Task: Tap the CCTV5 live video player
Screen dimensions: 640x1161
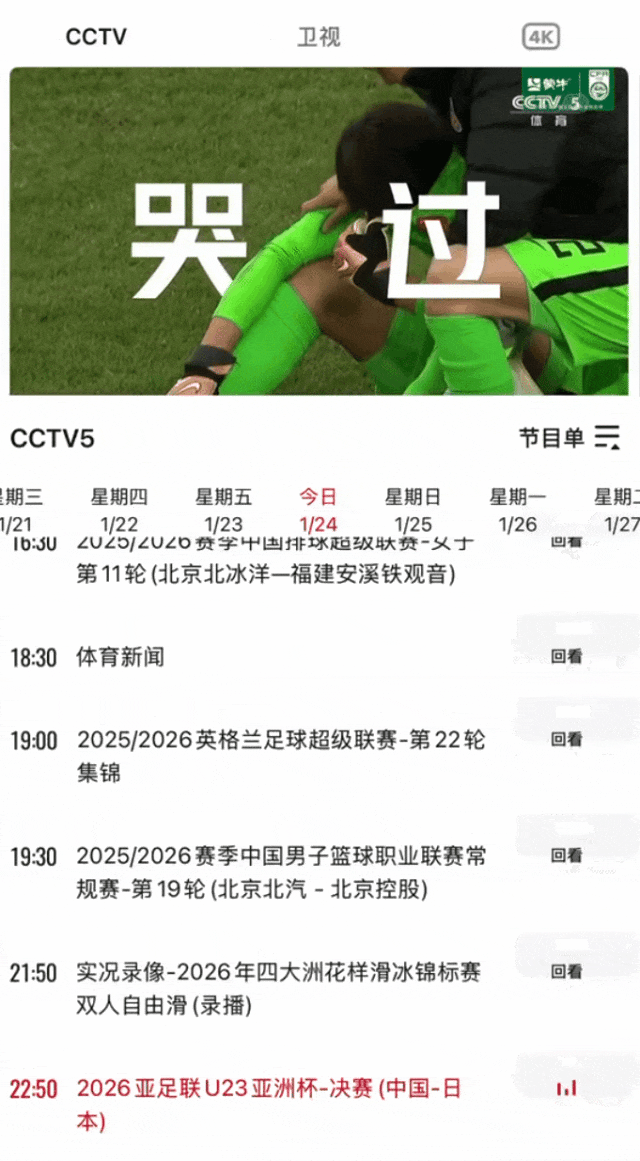Action: [319, 231]
